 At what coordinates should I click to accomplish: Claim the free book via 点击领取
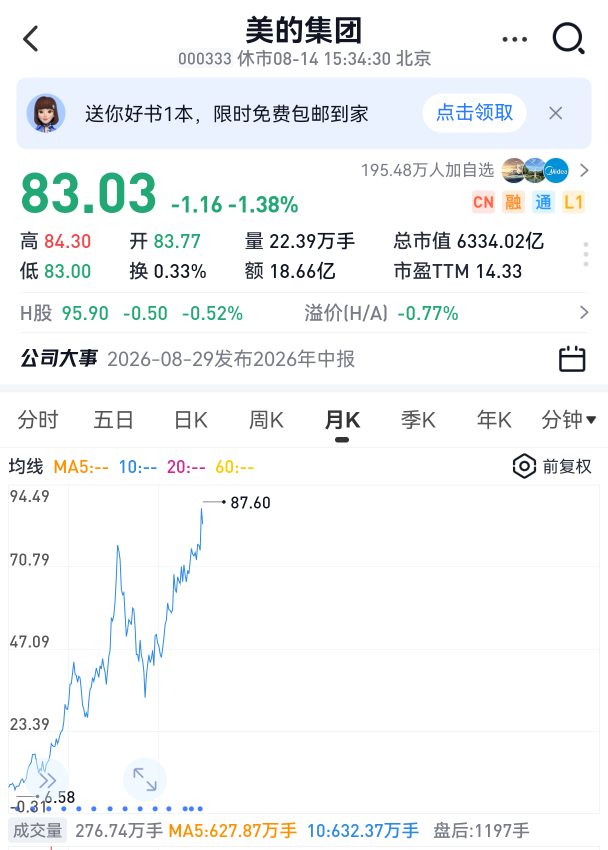click(x=474, y=113)
